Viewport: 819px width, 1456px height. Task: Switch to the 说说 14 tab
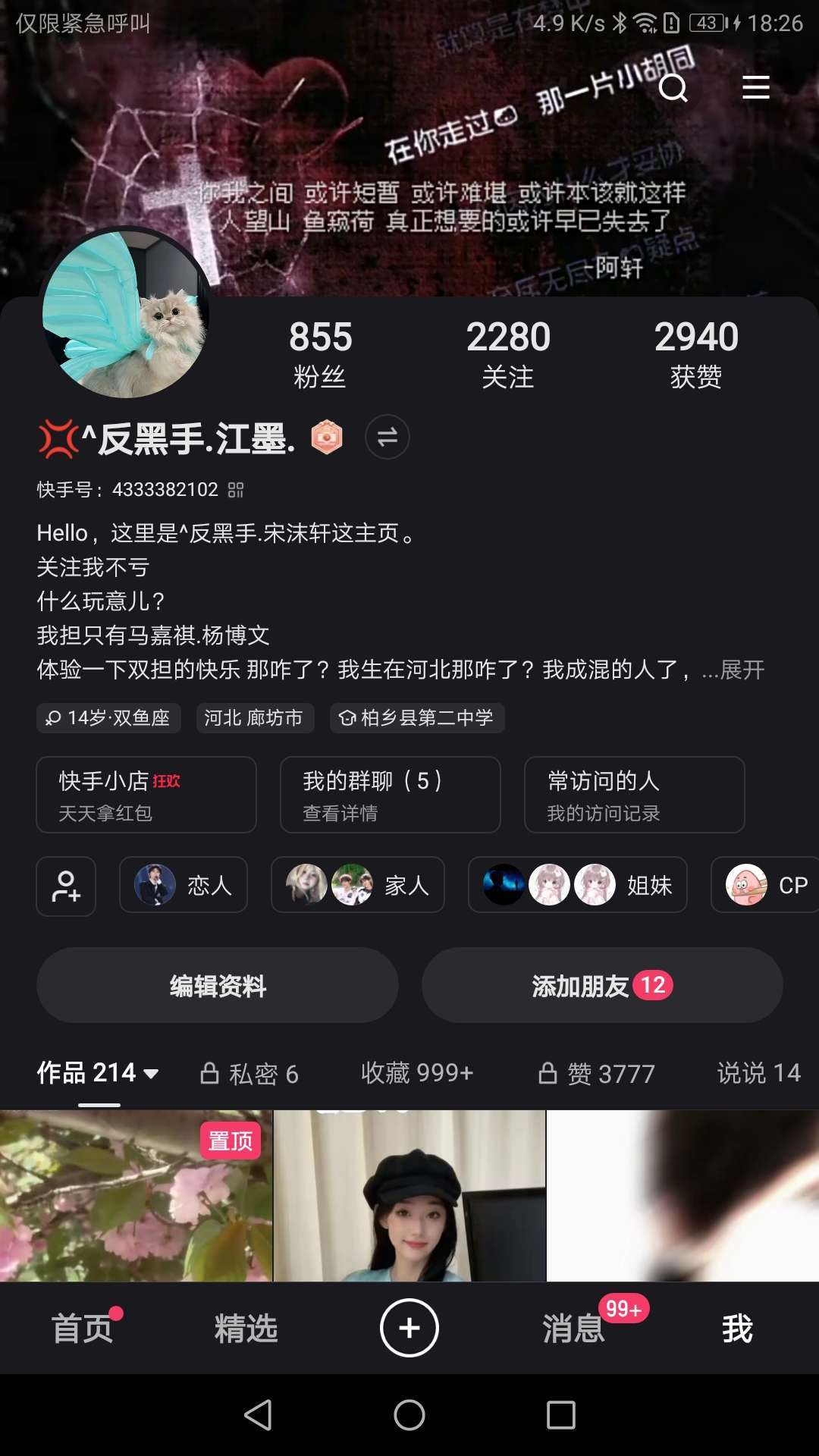click(758, 1072)
